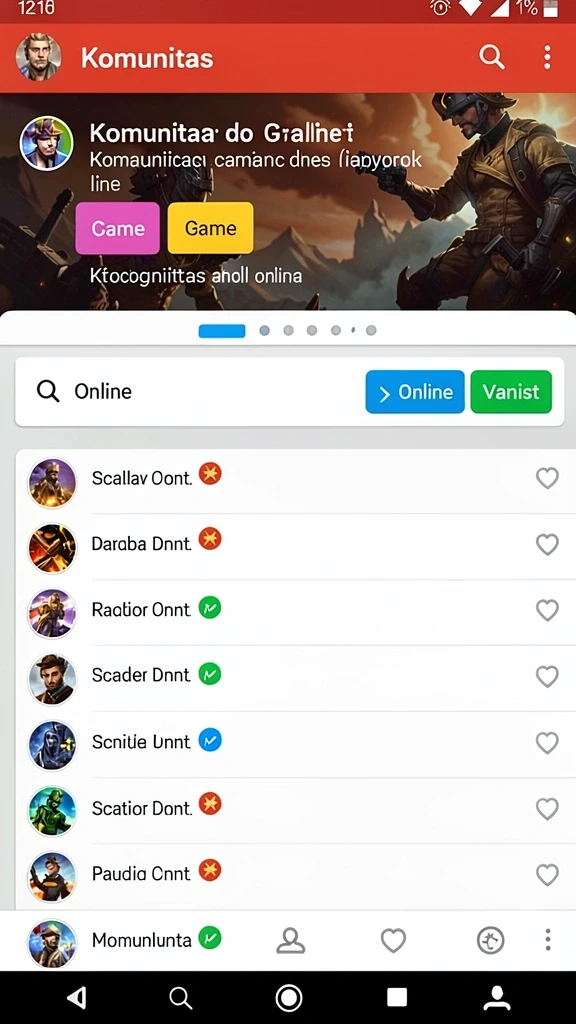
Task: Open the overflow menu in the app bar
Action: point(547,57)
